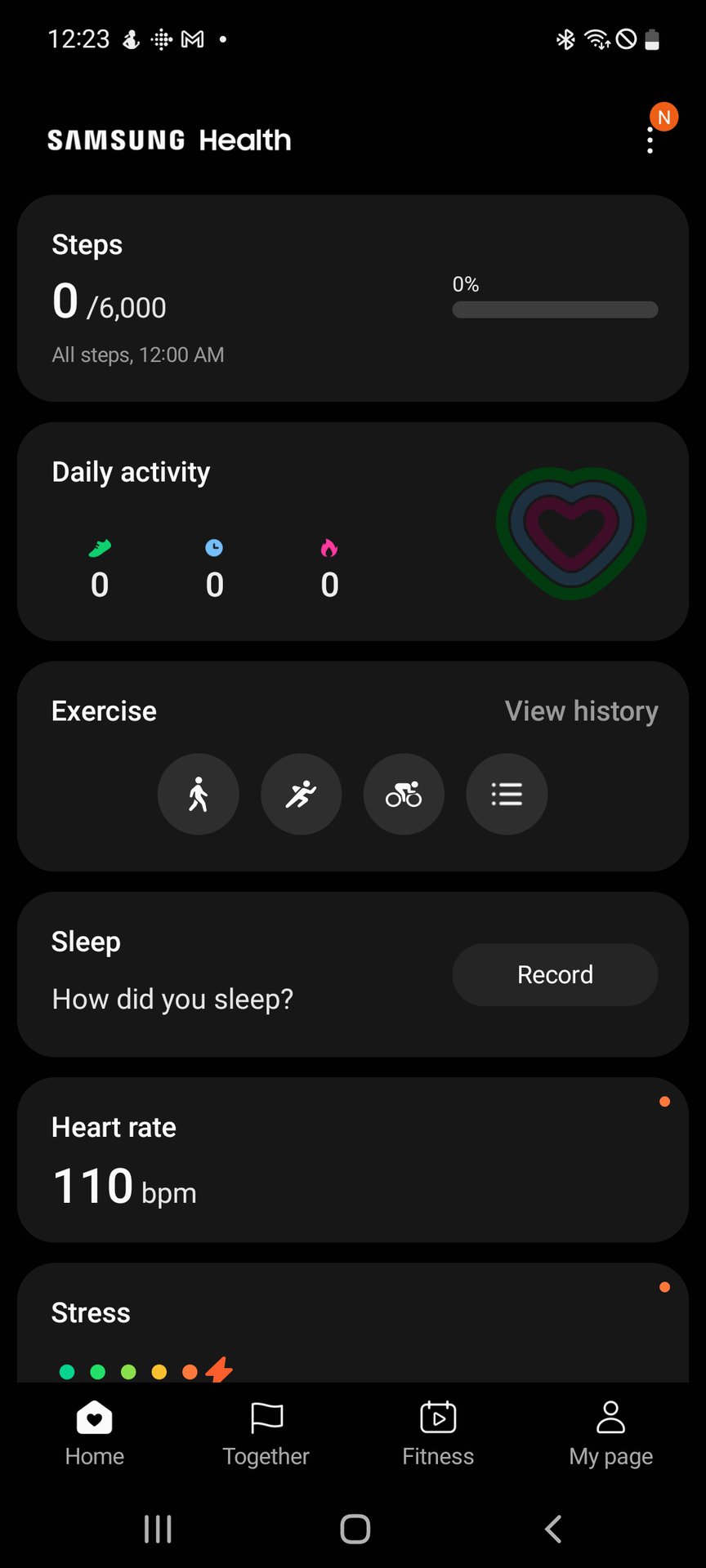Open the more options menu

(650, 140)
